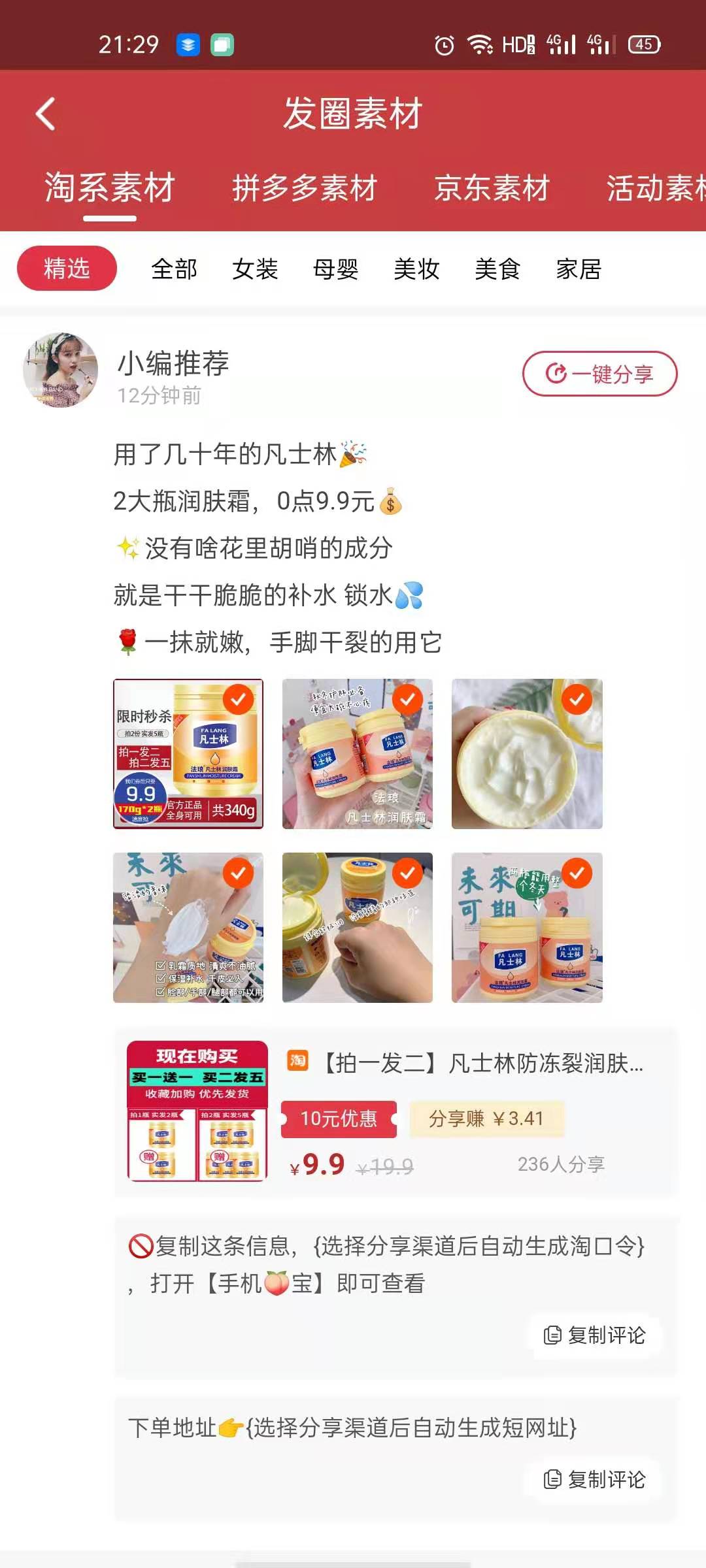Select the 淘系素材 tab
This screenshot has height=1568, width=706.
click(110, 188)
